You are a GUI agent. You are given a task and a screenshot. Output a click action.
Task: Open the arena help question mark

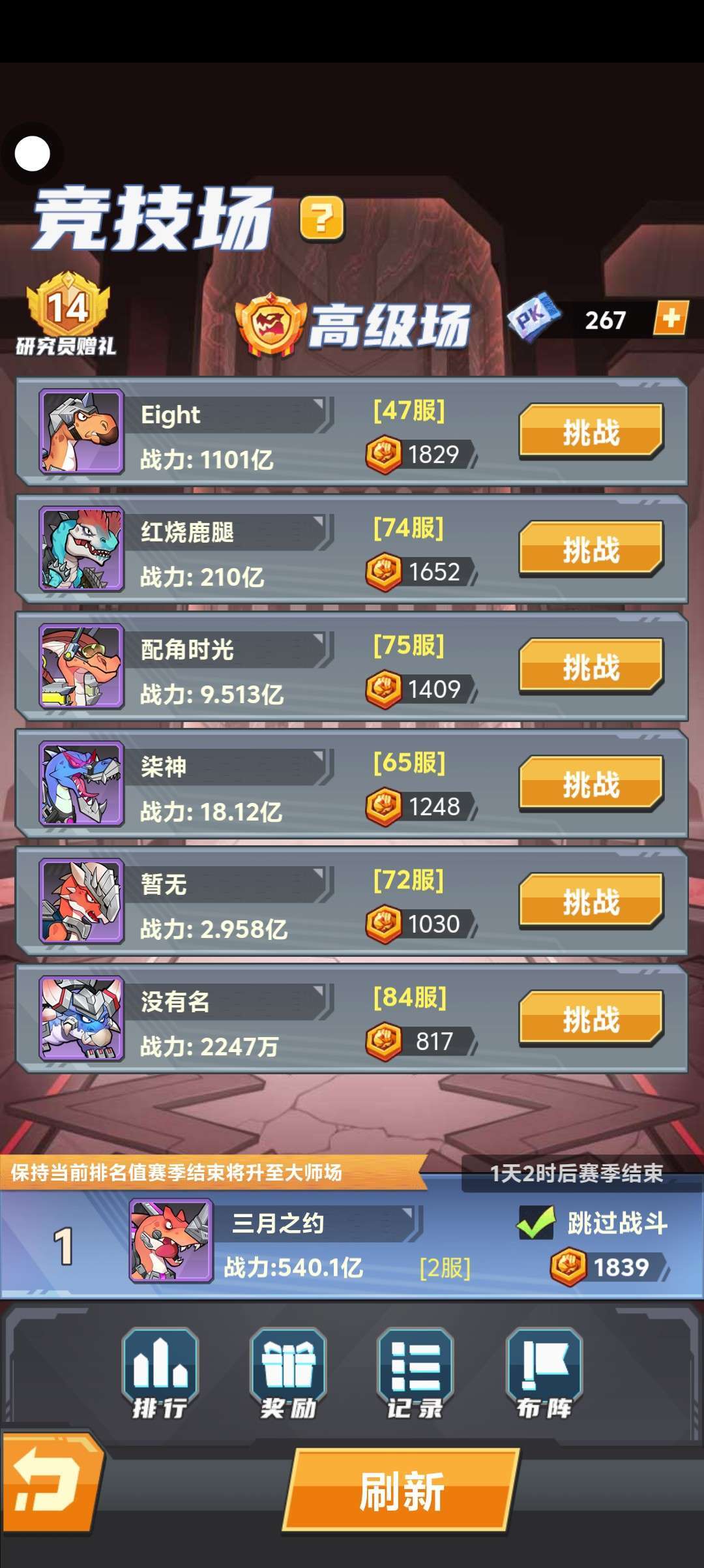coord(321,218)
